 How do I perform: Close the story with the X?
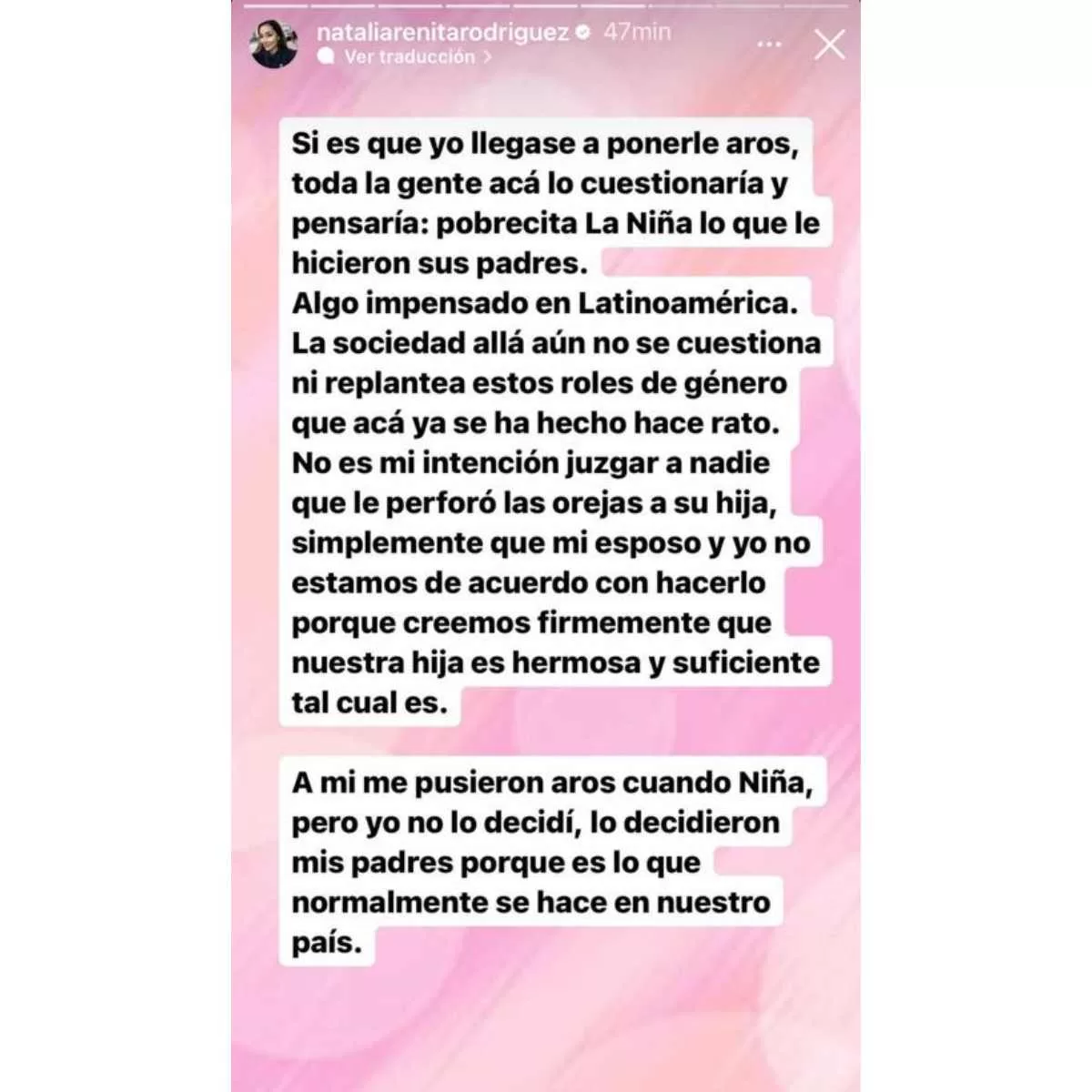pos(829,44)
